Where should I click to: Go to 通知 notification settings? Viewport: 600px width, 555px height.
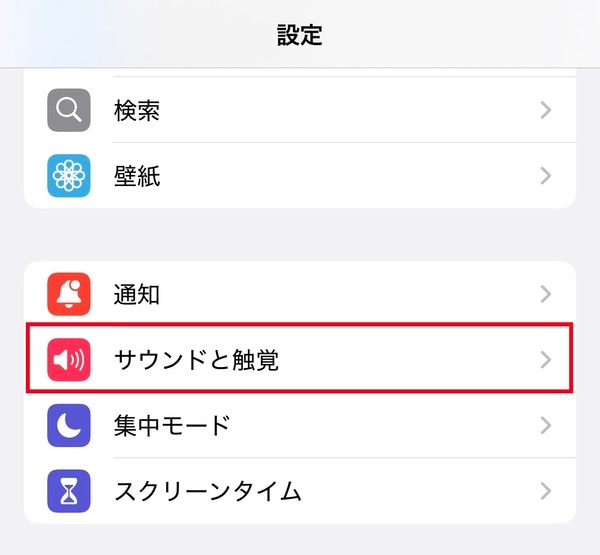(300, 294)
